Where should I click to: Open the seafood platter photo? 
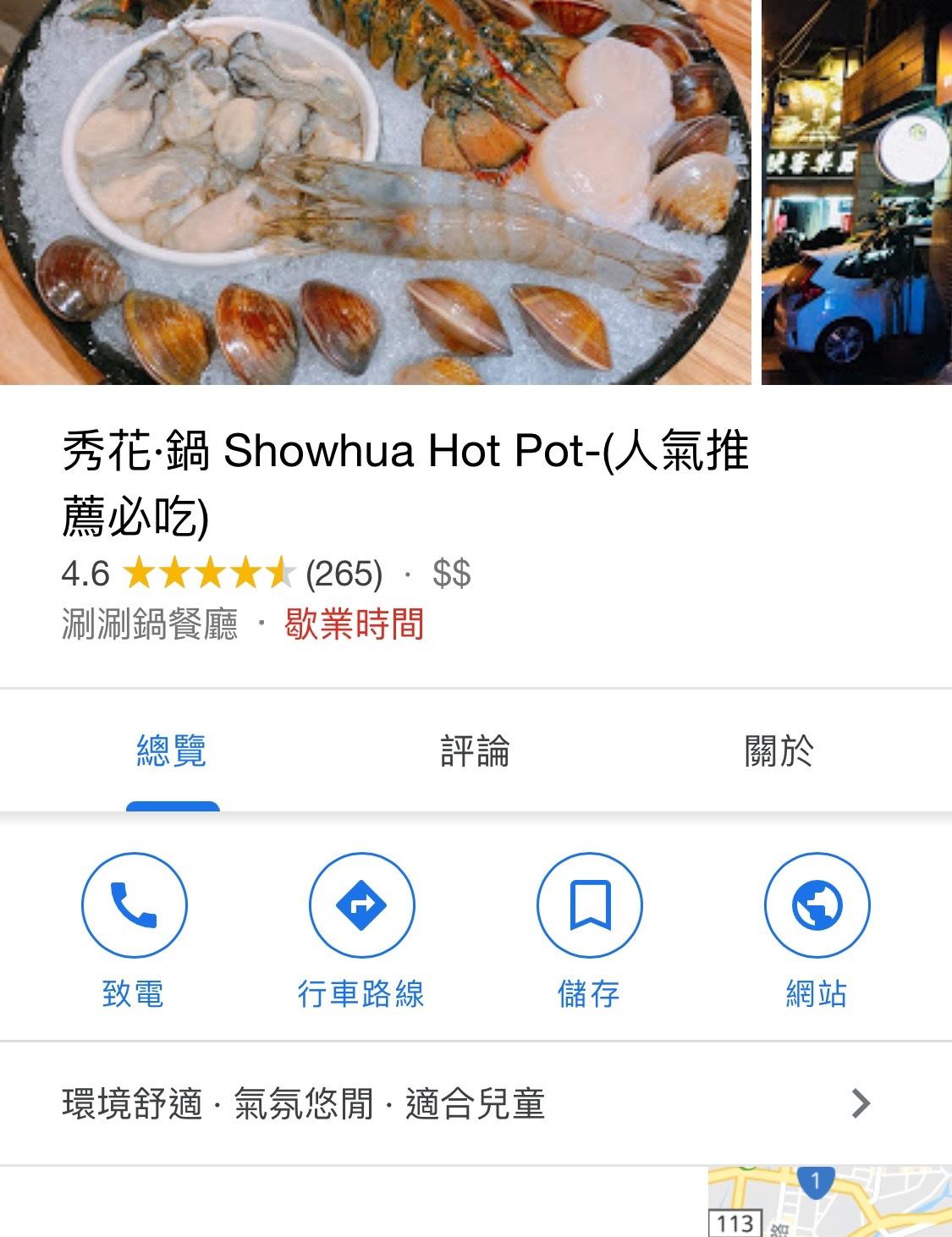pyautogui.click(x=375, y=192)
